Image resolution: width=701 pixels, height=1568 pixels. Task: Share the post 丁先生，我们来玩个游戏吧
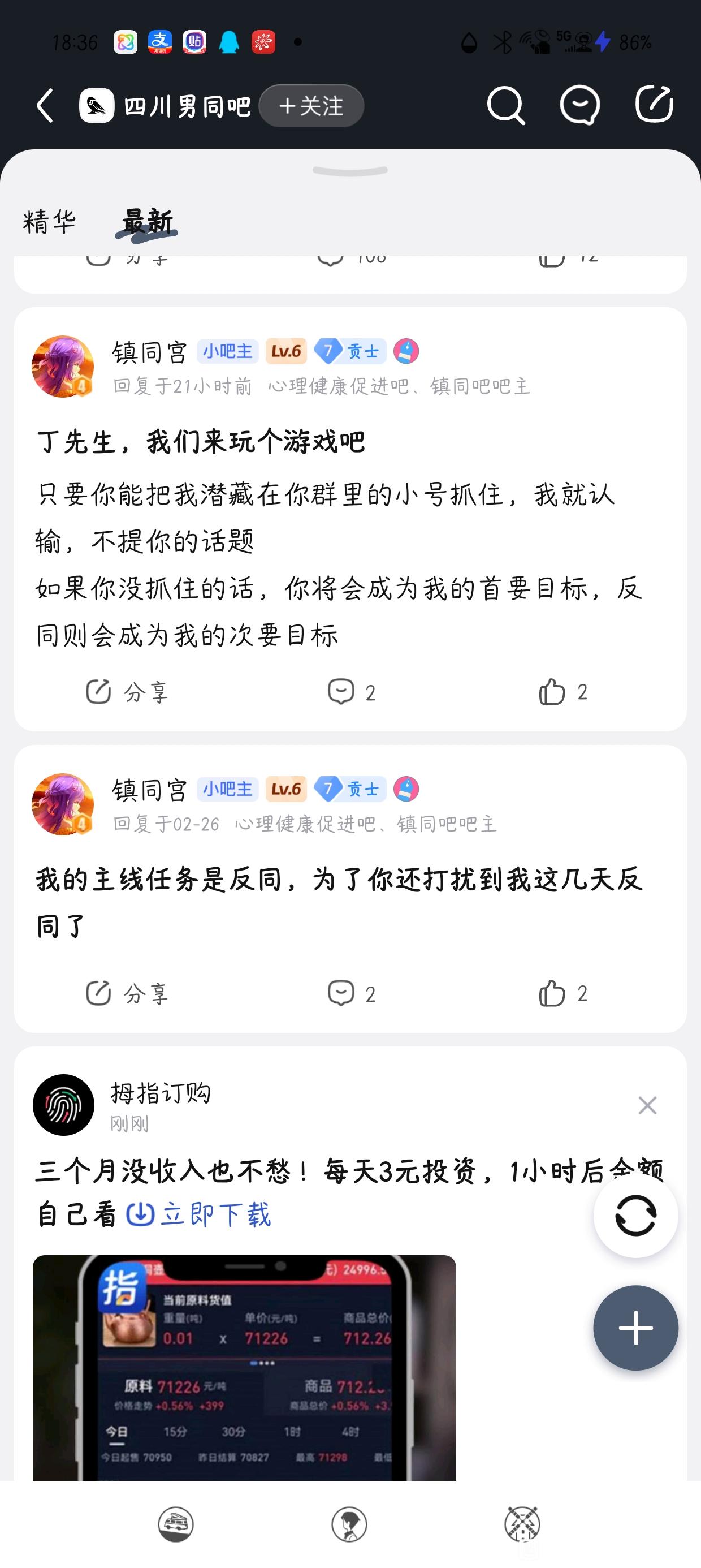point(127,692)
